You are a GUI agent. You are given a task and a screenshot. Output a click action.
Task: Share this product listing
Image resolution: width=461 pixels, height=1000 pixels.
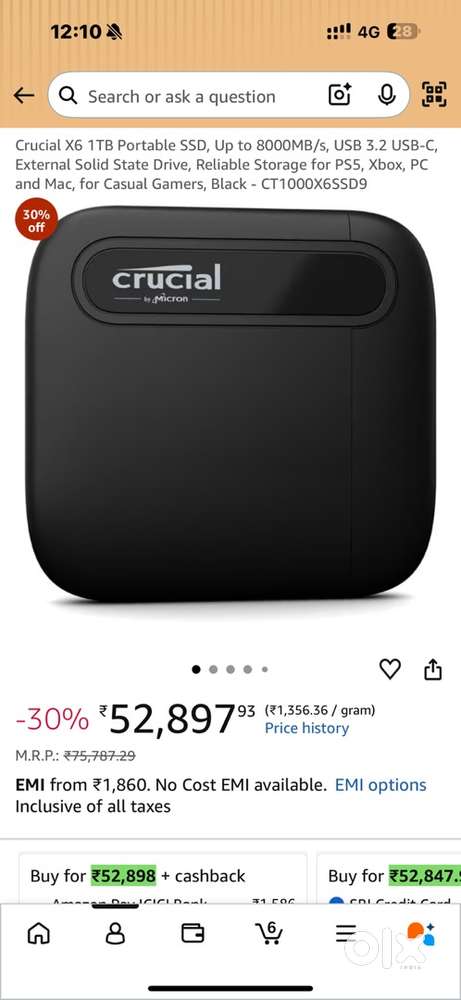[432, 669]
